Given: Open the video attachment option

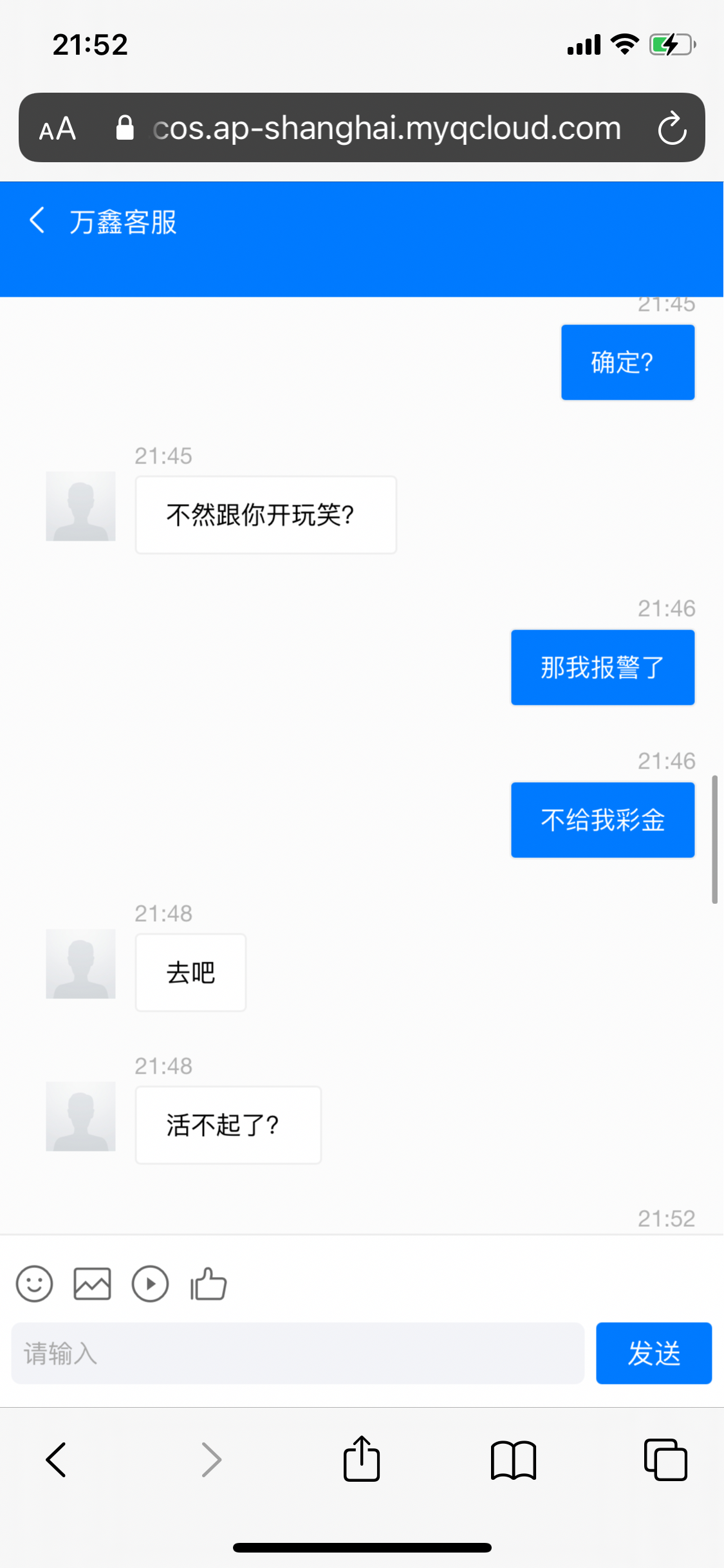Looking at the screenshot, I should click(x=150, y=1284).
